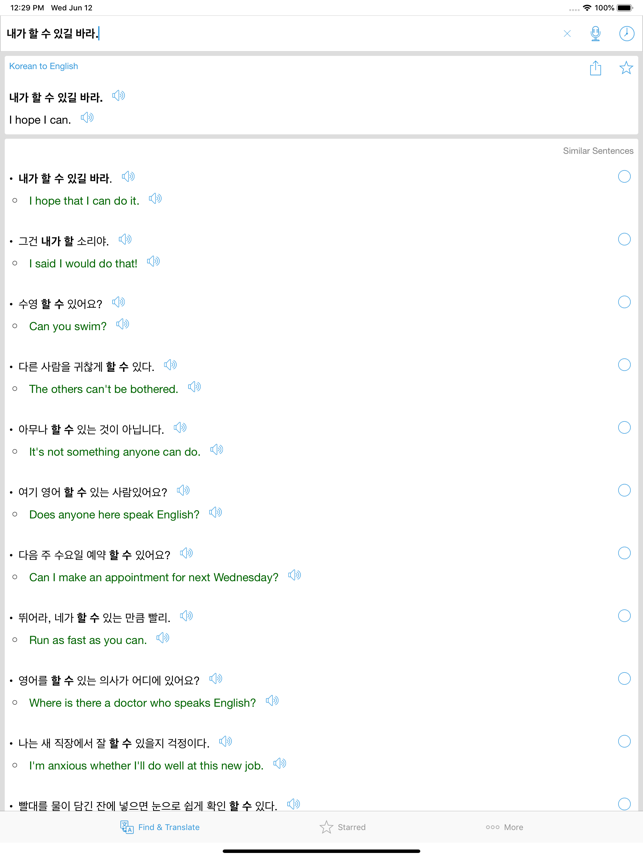The height and width of the screenshot is (858, 643).
Task: Go to Find & Translate tab
Action: 160,827
